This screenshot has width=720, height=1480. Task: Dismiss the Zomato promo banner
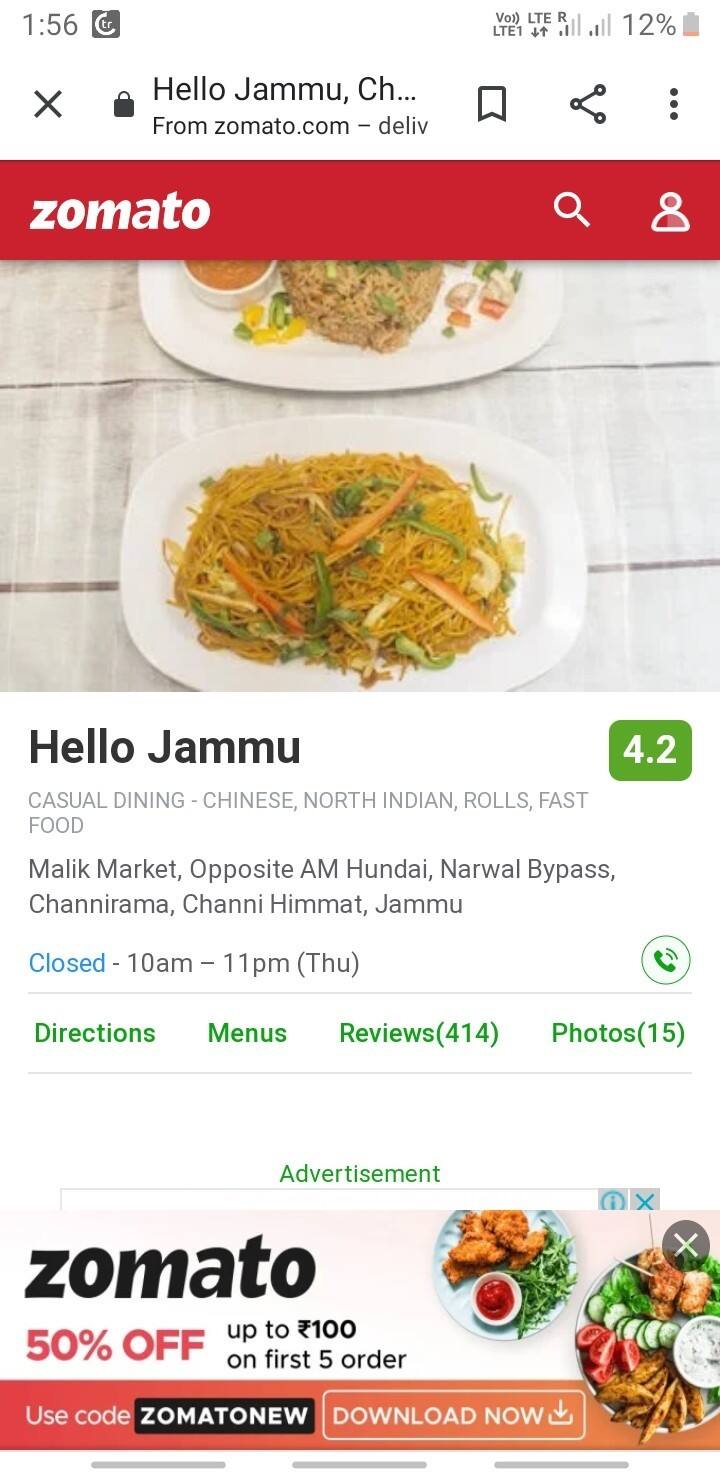pos(685,1245)
